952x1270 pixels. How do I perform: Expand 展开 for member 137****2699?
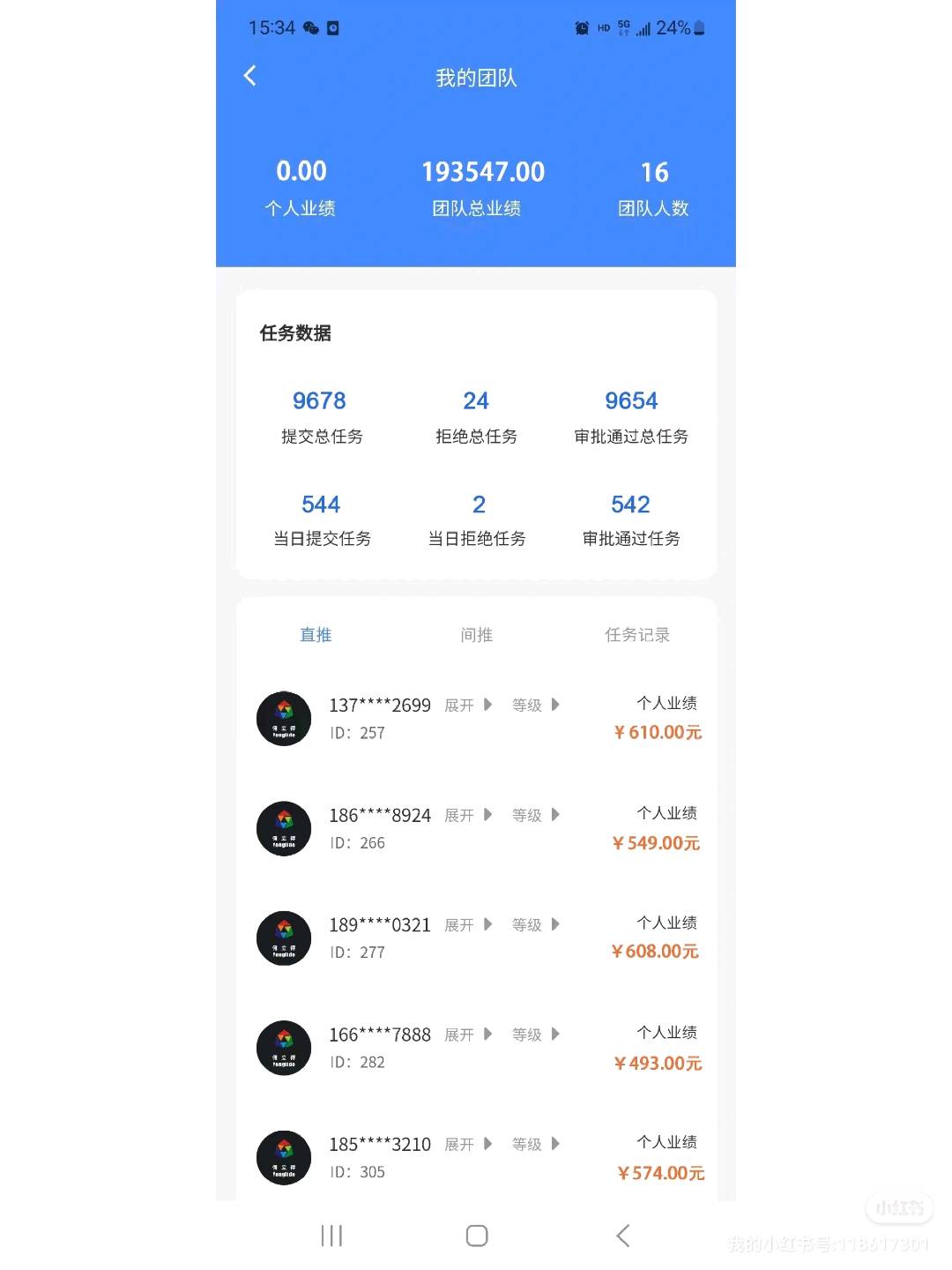(468, 706)
